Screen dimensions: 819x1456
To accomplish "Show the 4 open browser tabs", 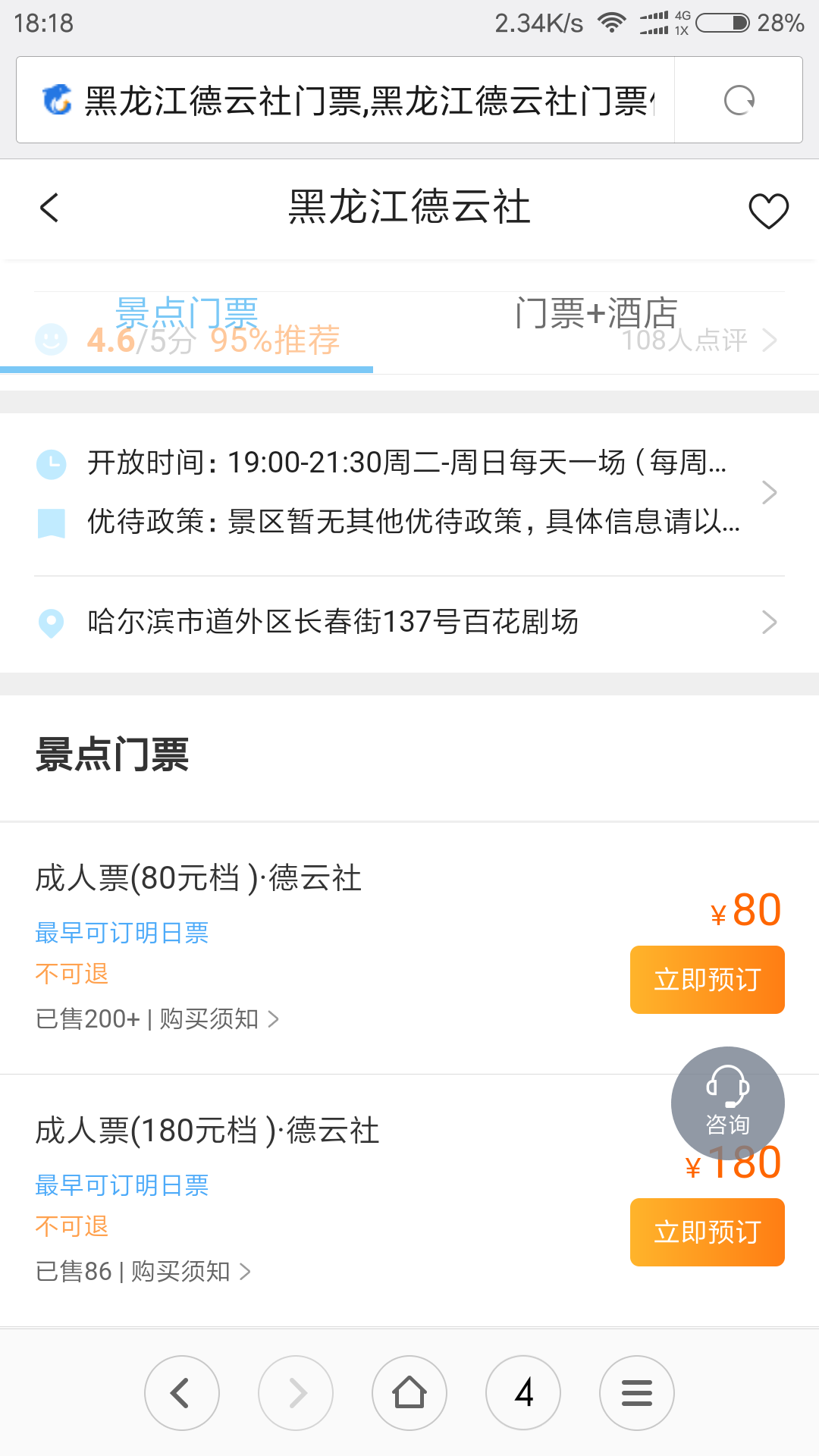I will tap(523, 1392).
